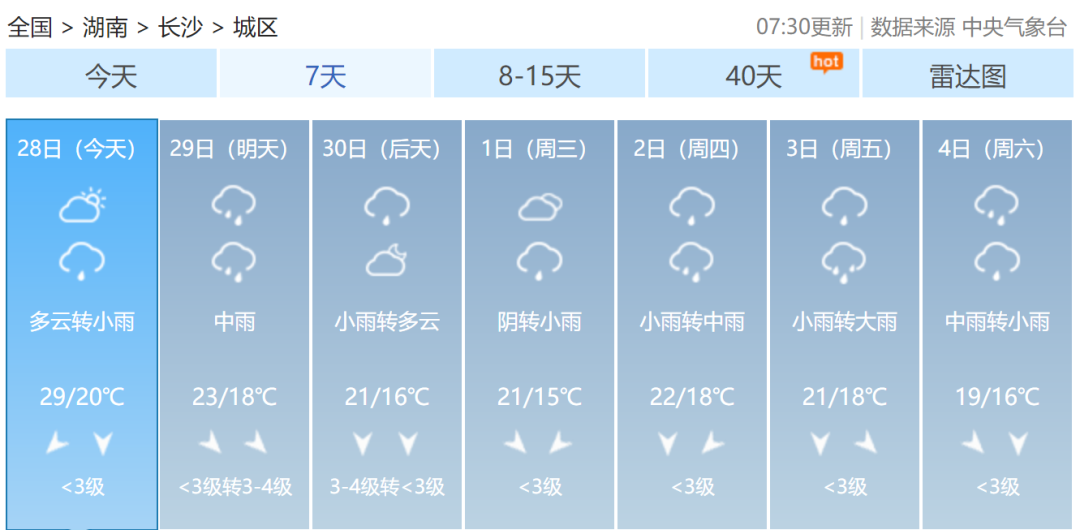The width and height of the screenshot is (1080, 530).
Task: Open the 4日（周六）forecast card
Action: click(997, 320)
